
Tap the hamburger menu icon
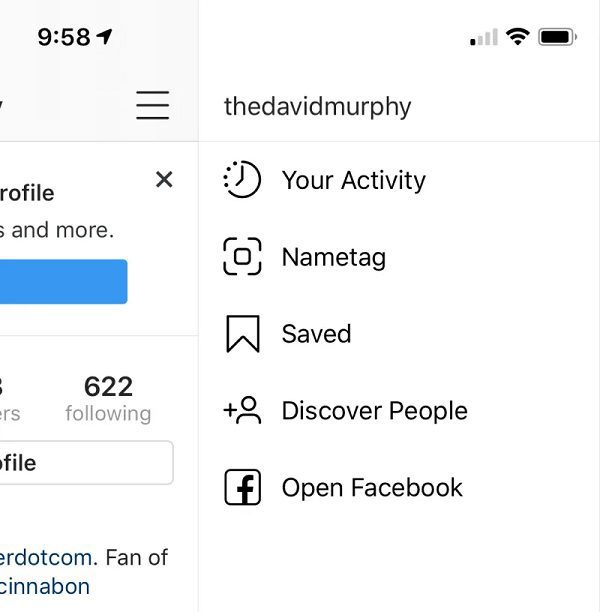pos(152,105)
